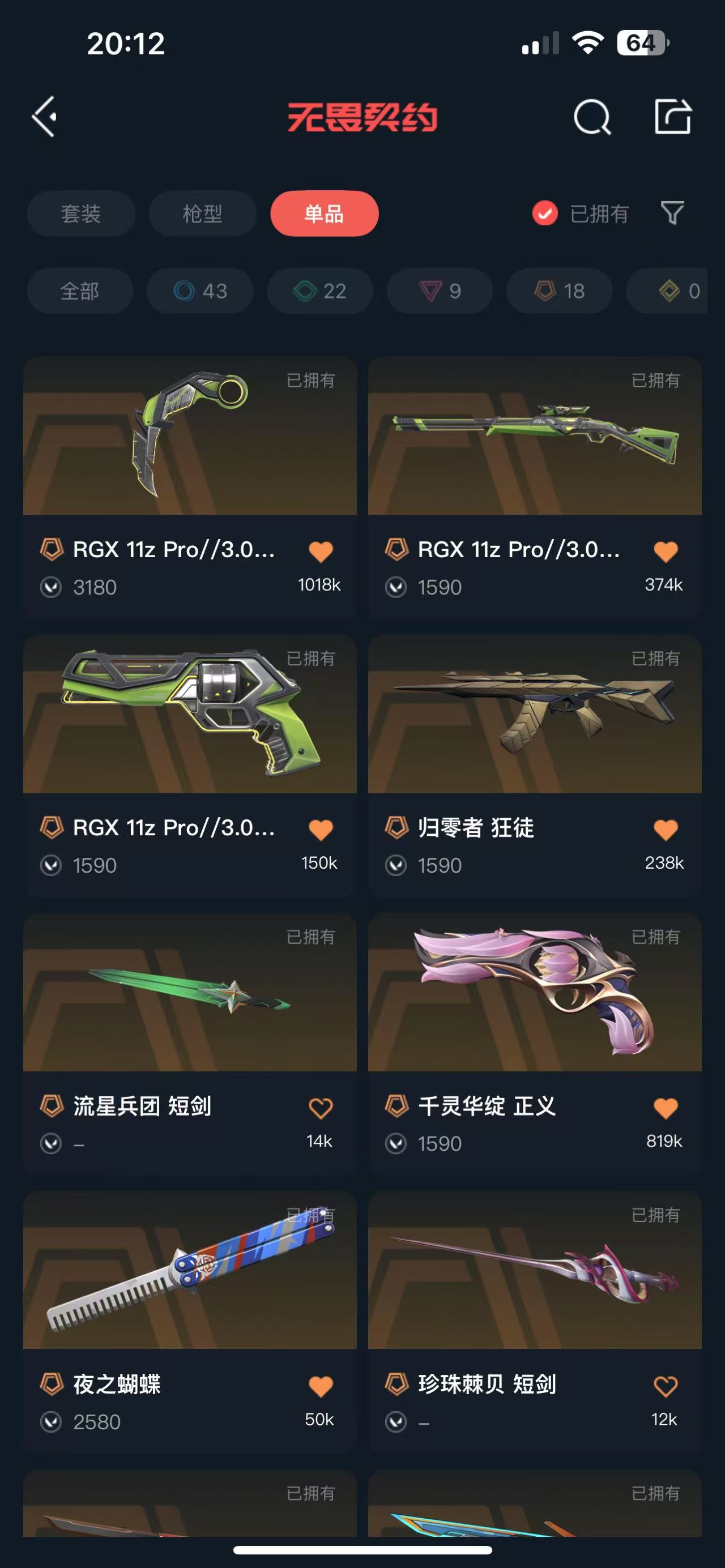This screenshot has height=1568, width=725.
Task: Uncheck the 已拥有 filter checkbox
Action: [545, 213]
